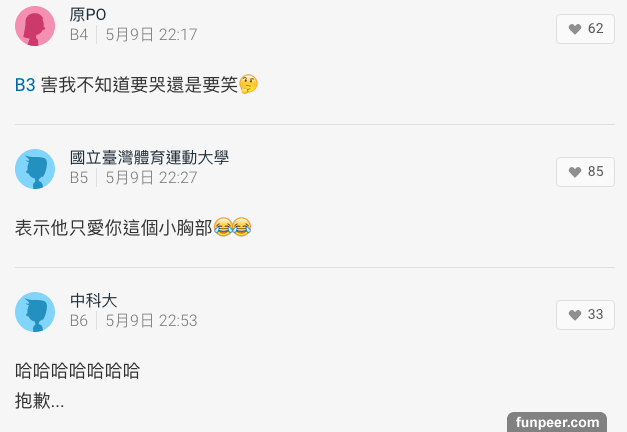Like the B4 comment by 原PO
Image resolution: width=627 pixels, height=432 pixels.
coord(585,29)
